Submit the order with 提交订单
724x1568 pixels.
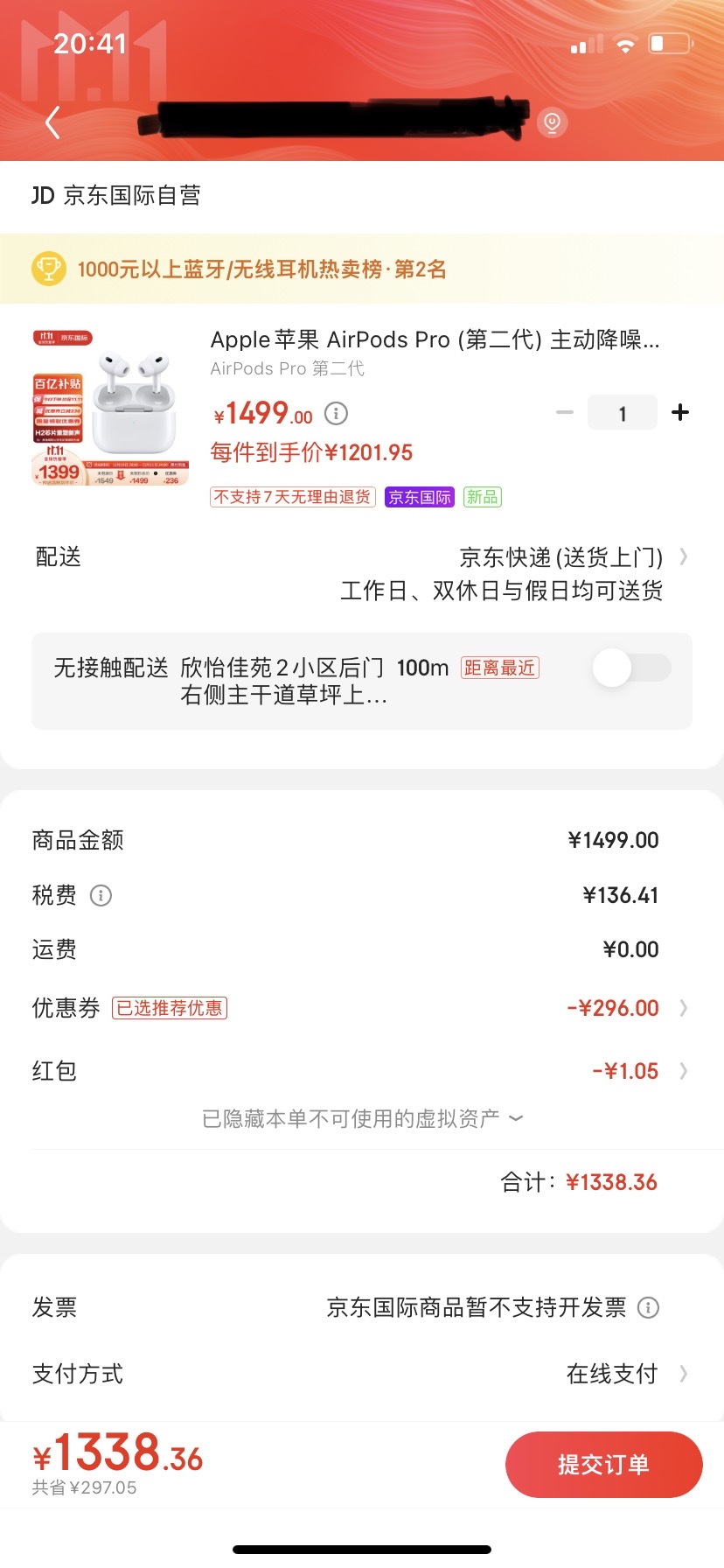click(603, 1465)
